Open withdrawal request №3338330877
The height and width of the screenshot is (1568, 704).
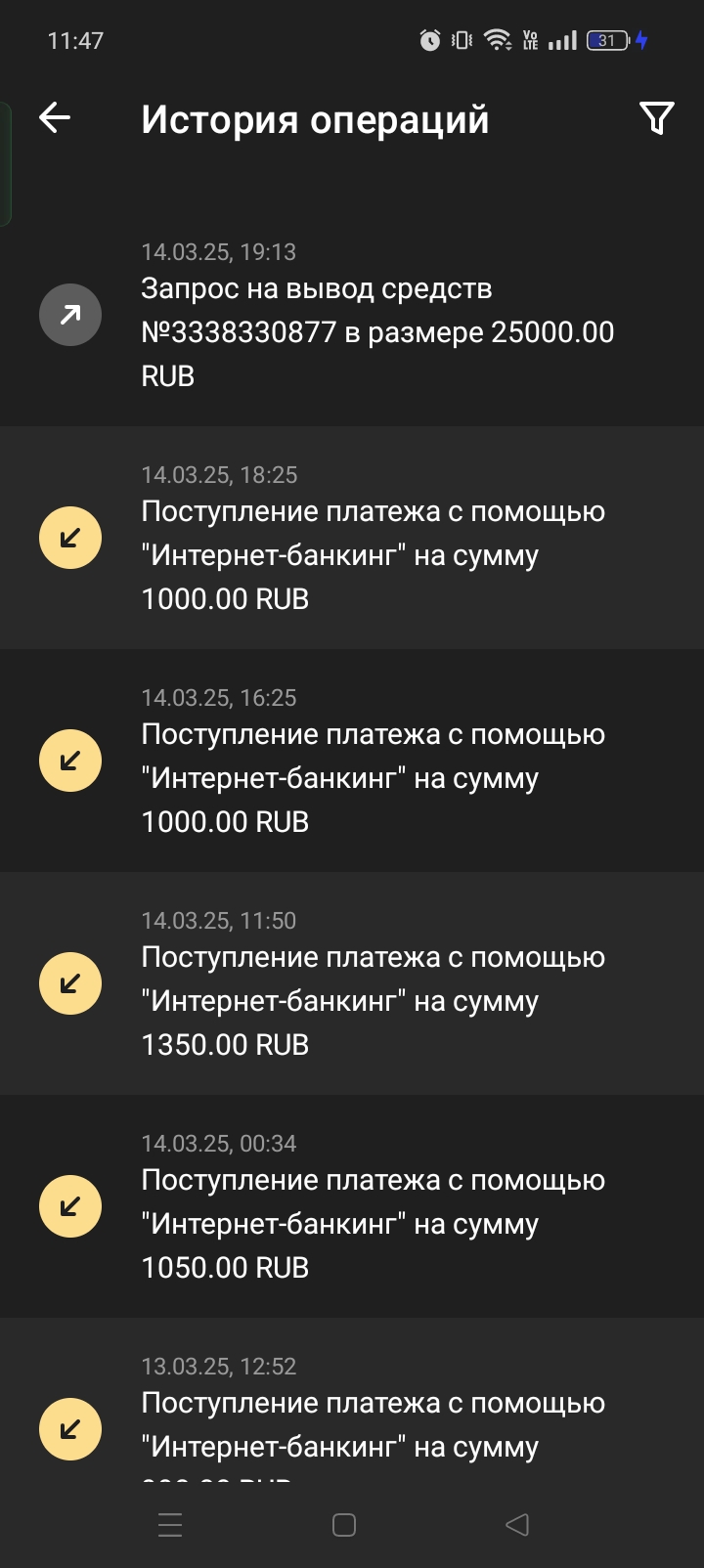click(352, 315)
